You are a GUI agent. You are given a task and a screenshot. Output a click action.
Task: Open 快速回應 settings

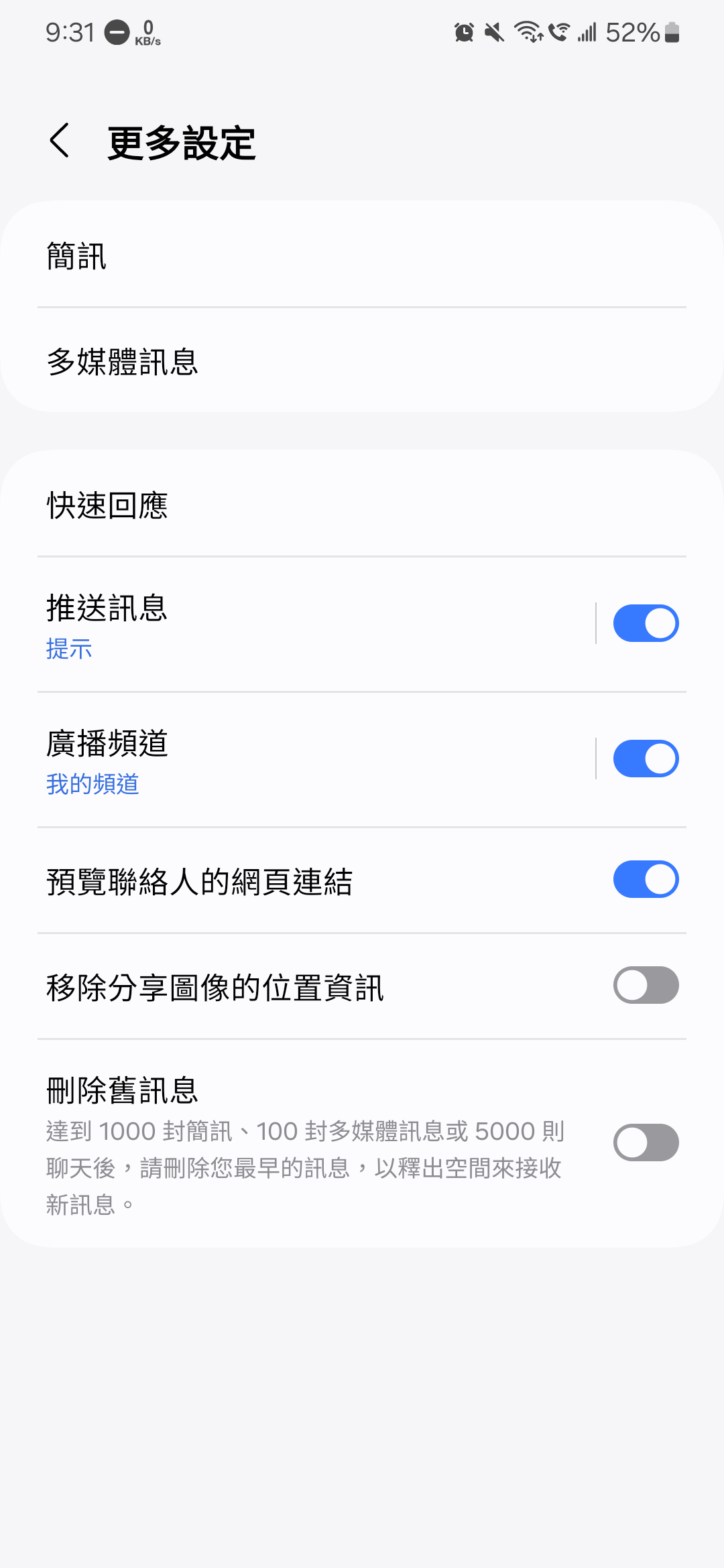pos(362,505)
